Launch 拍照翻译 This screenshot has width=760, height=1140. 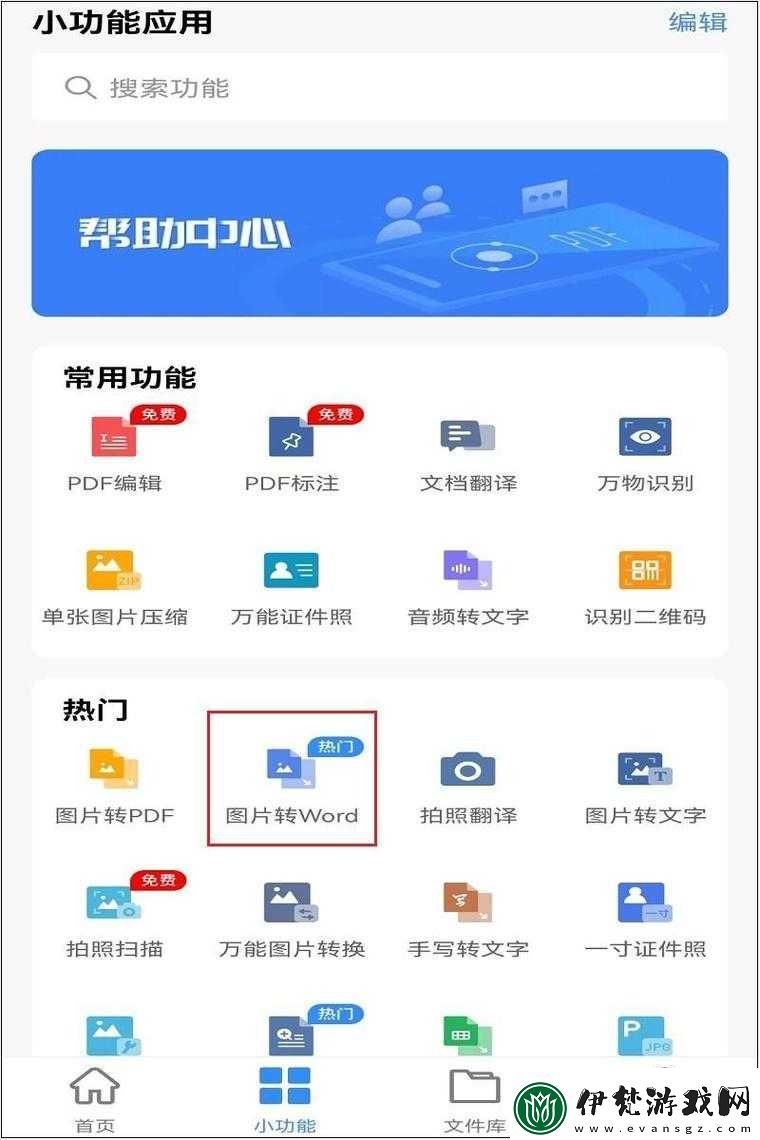(x=468, y=785)
